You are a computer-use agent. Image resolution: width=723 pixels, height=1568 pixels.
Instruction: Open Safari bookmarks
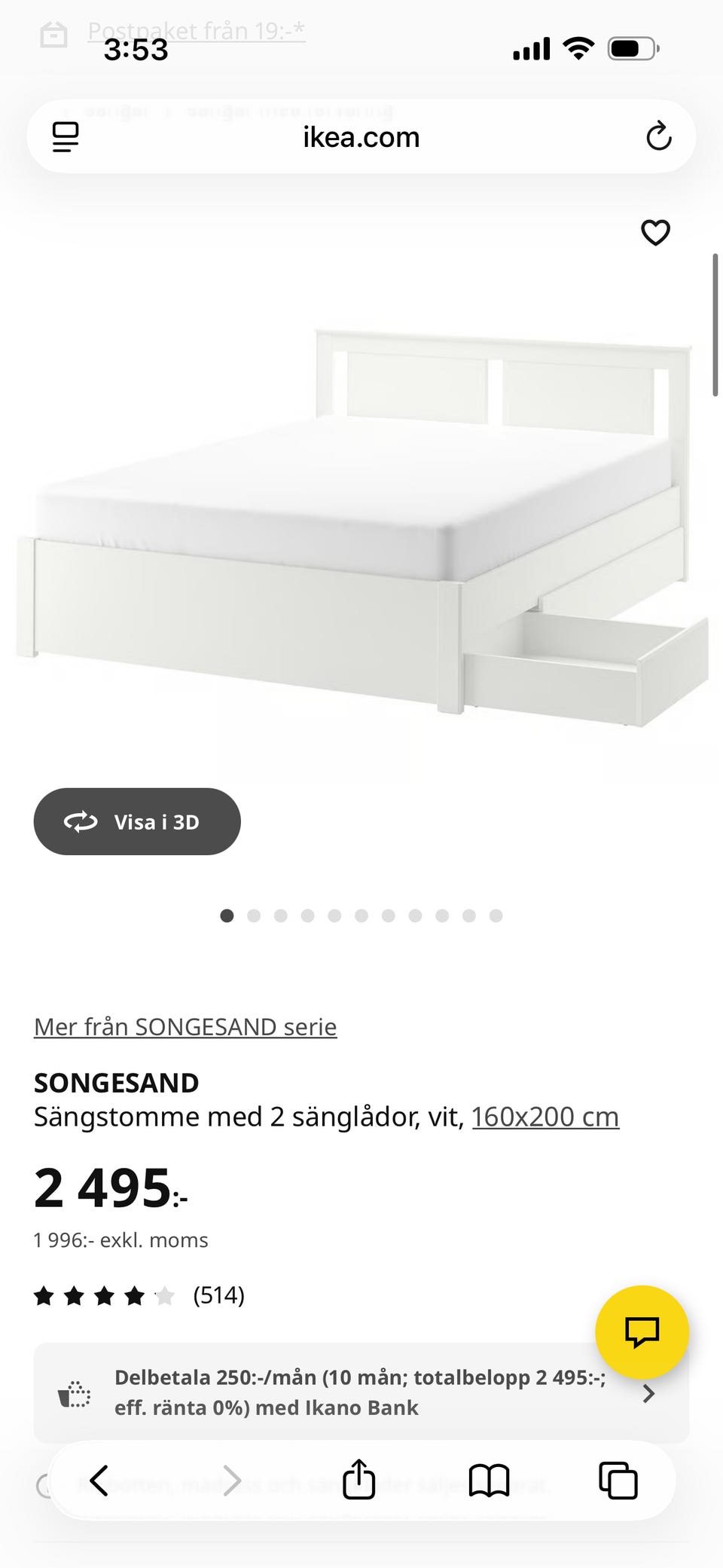489,1480
